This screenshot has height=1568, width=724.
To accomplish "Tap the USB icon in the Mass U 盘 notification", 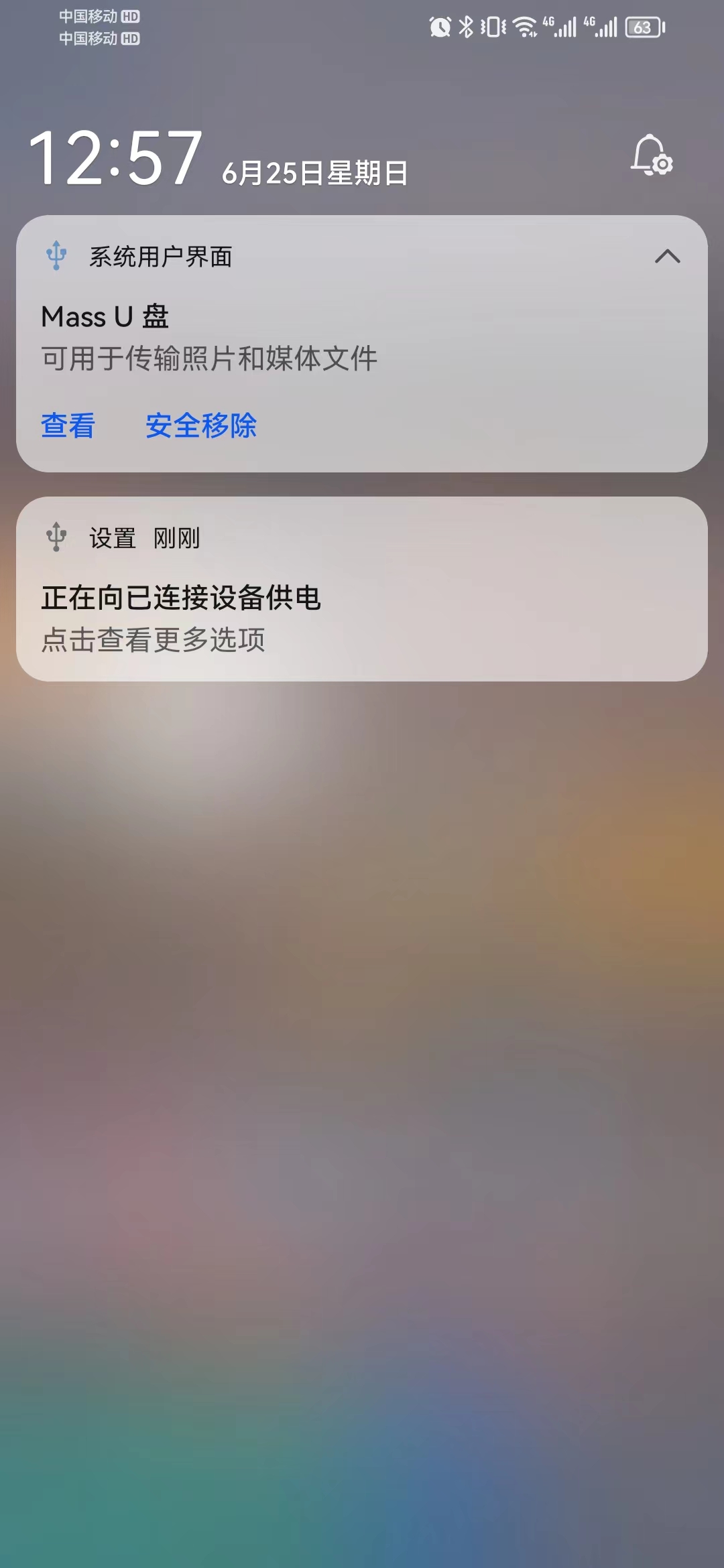I will 55,255.
